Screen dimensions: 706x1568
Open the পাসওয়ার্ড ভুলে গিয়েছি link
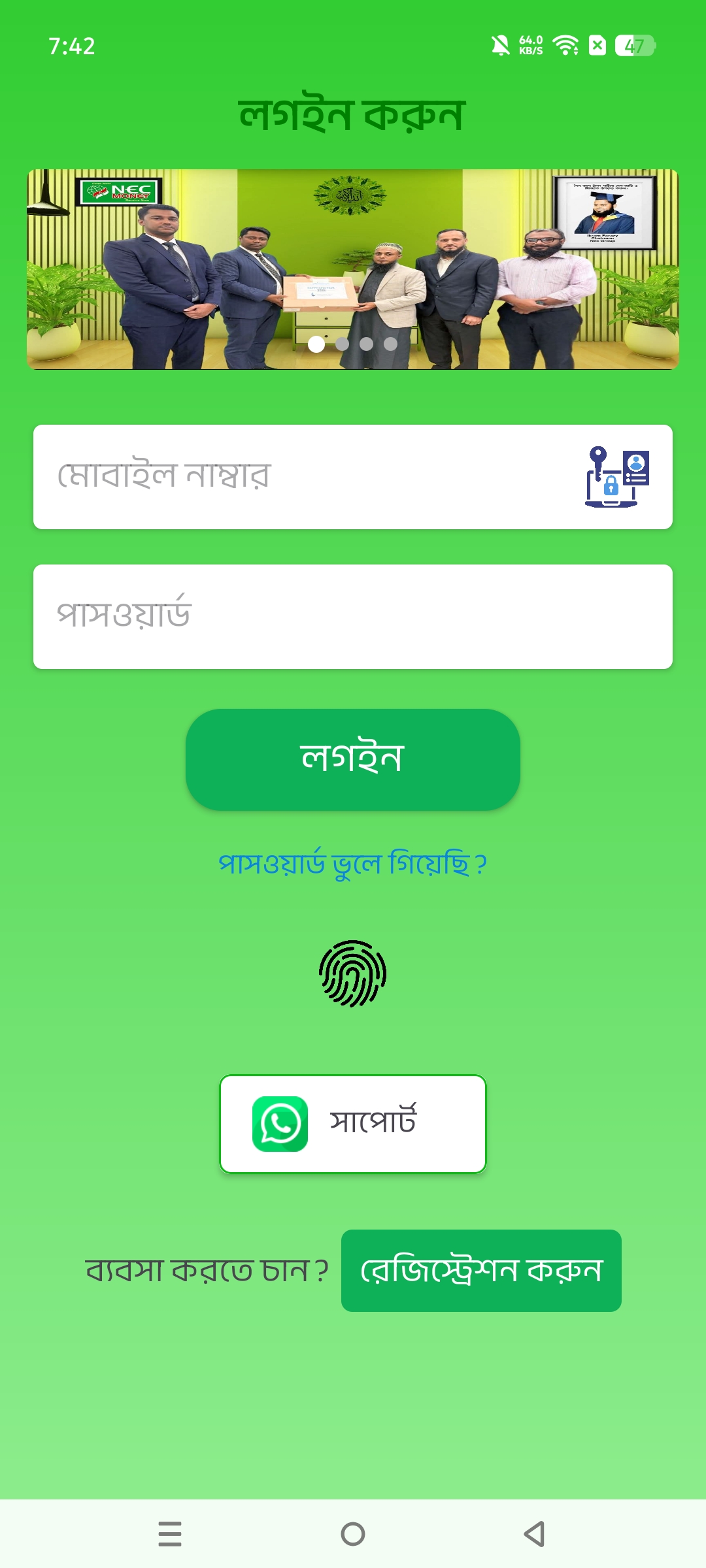353,864
